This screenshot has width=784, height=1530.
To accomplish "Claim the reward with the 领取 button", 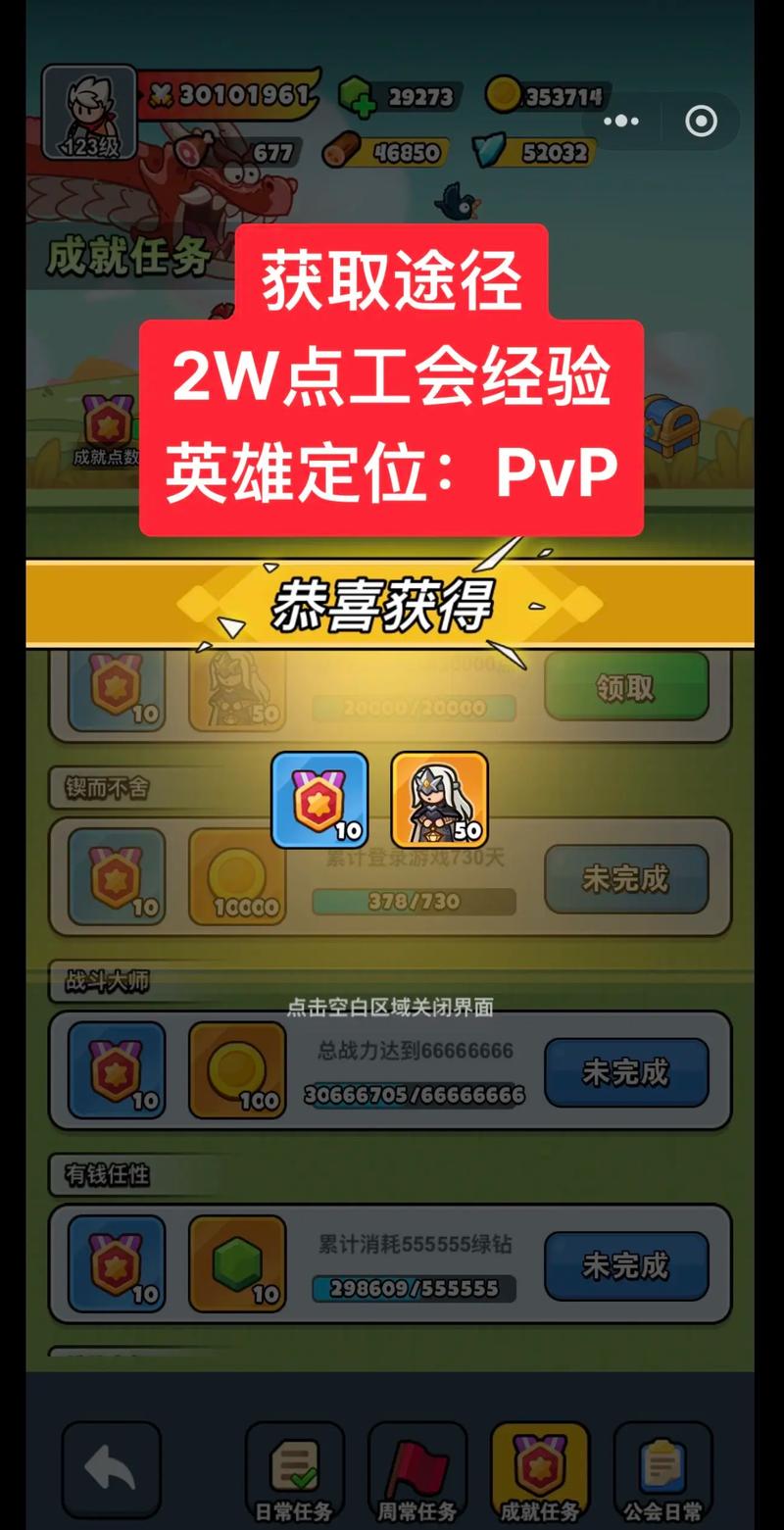I will pyautogui.click(x=625, y=688).
